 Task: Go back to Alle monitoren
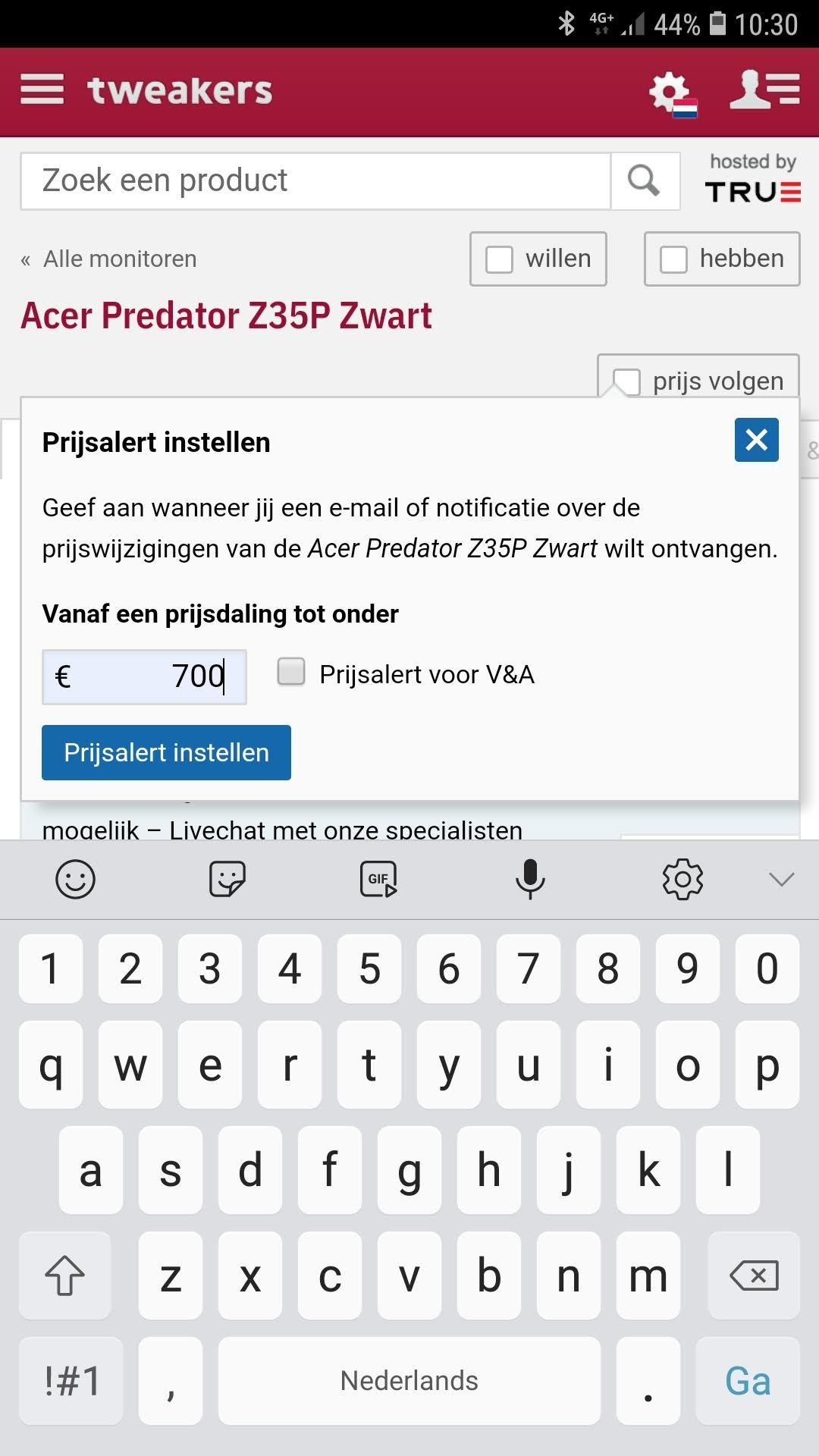tap(110, 259)
